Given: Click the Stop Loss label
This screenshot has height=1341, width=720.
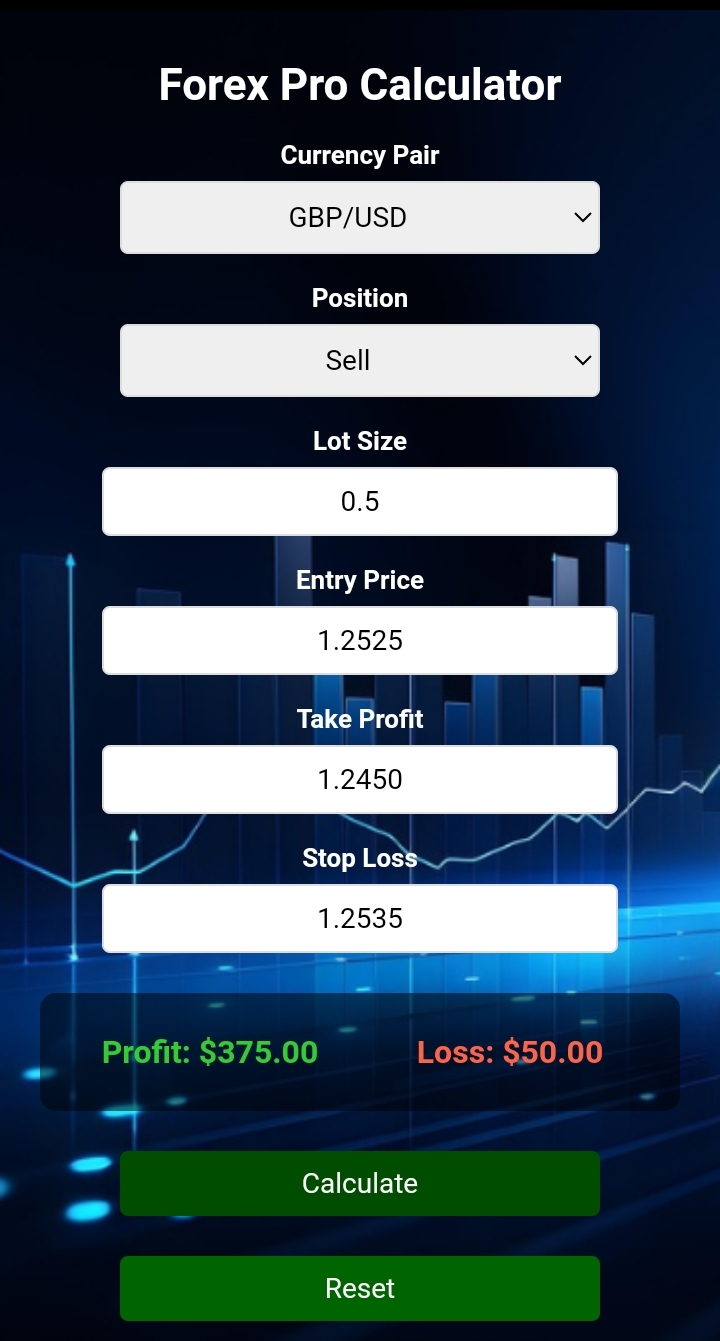Looking at the screenshot, I should click(x=360, y=857).
